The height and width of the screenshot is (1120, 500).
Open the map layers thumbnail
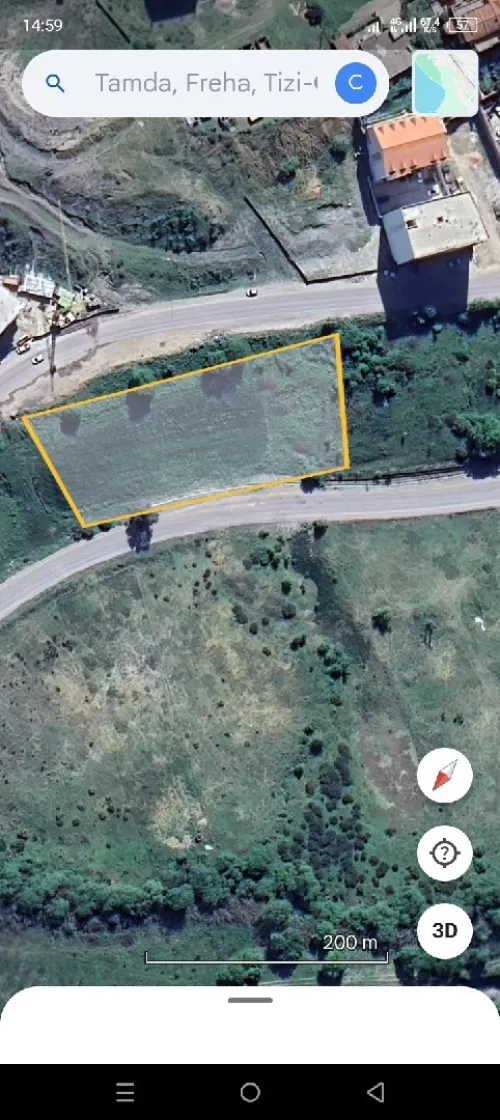point(445,83)
